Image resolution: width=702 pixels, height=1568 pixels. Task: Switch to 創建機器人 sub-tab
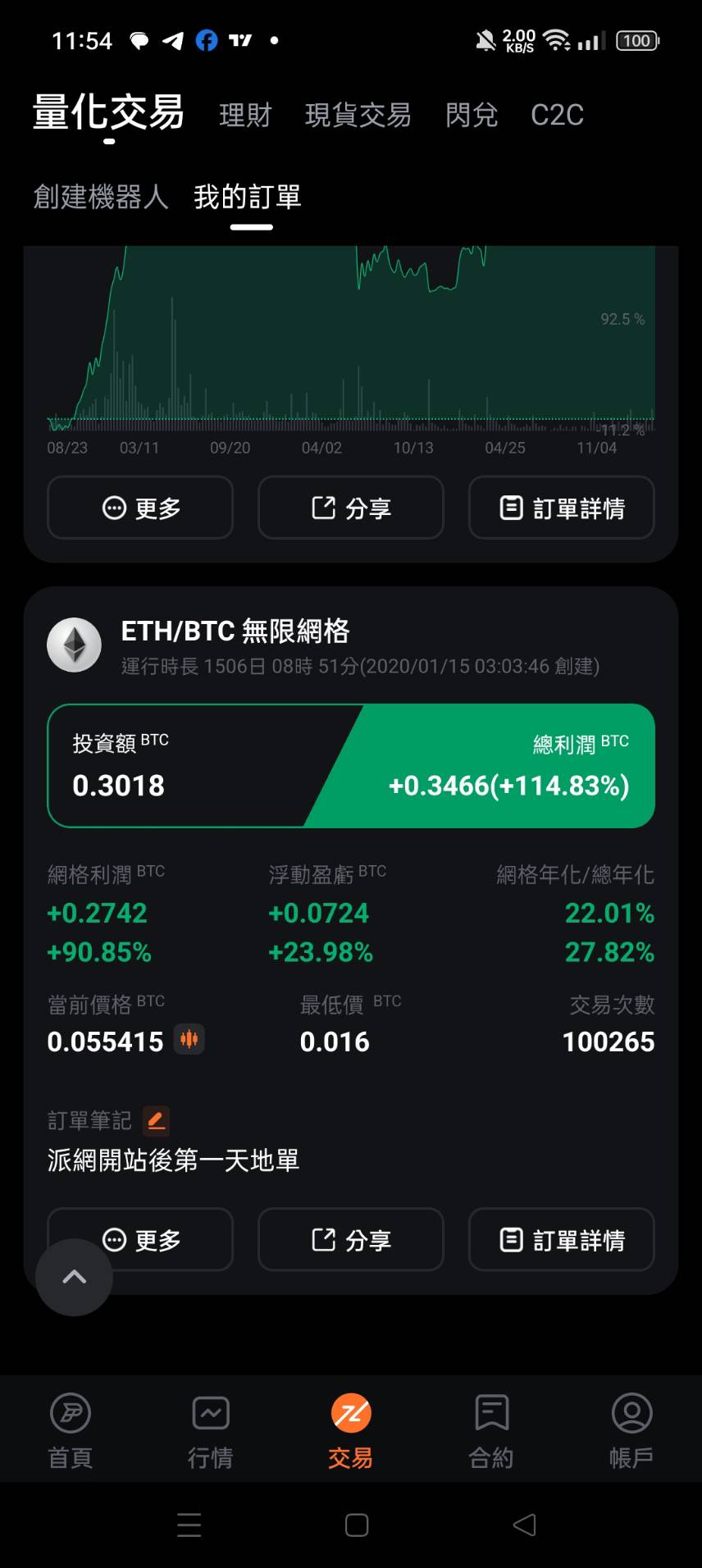click(101, 197)
